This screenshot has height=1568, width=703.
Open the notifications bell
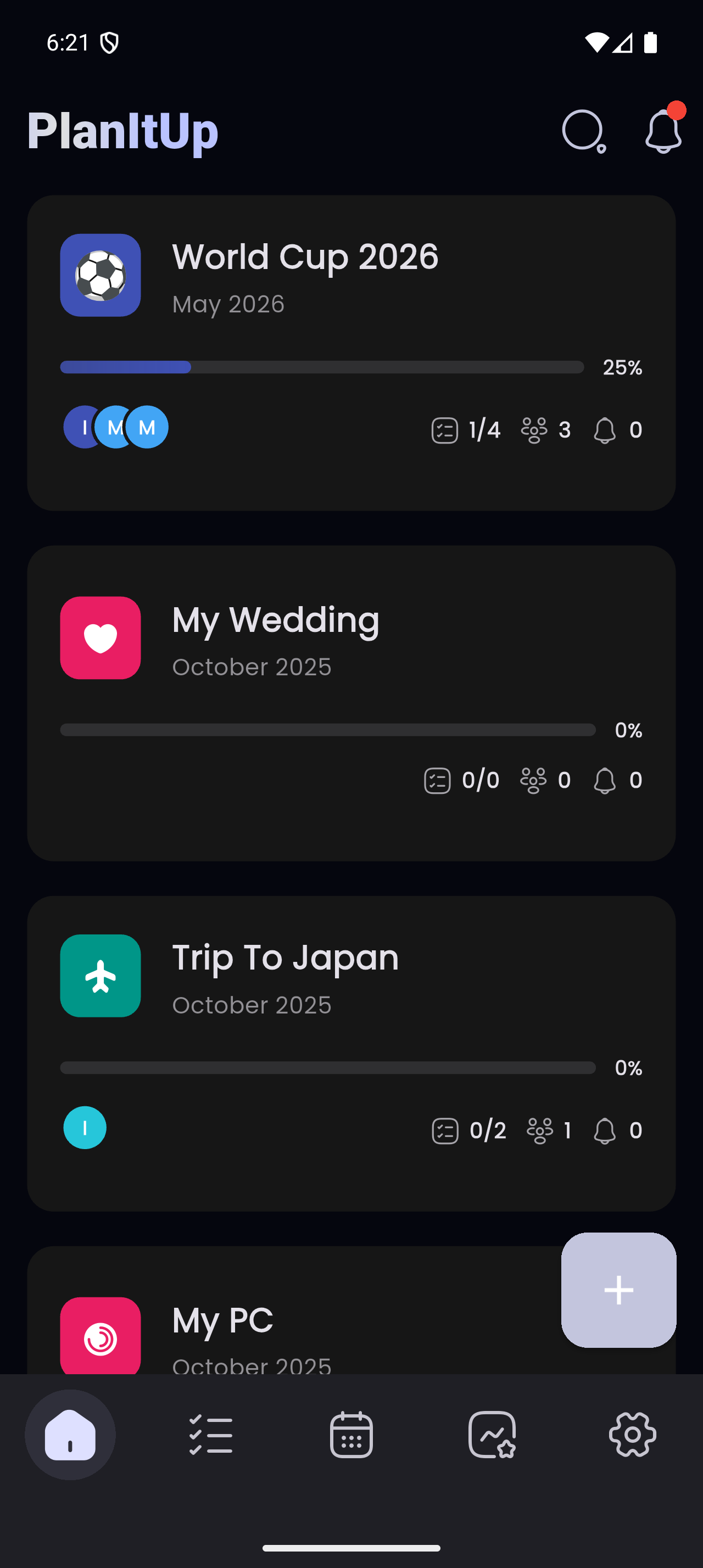click(663, 131)
